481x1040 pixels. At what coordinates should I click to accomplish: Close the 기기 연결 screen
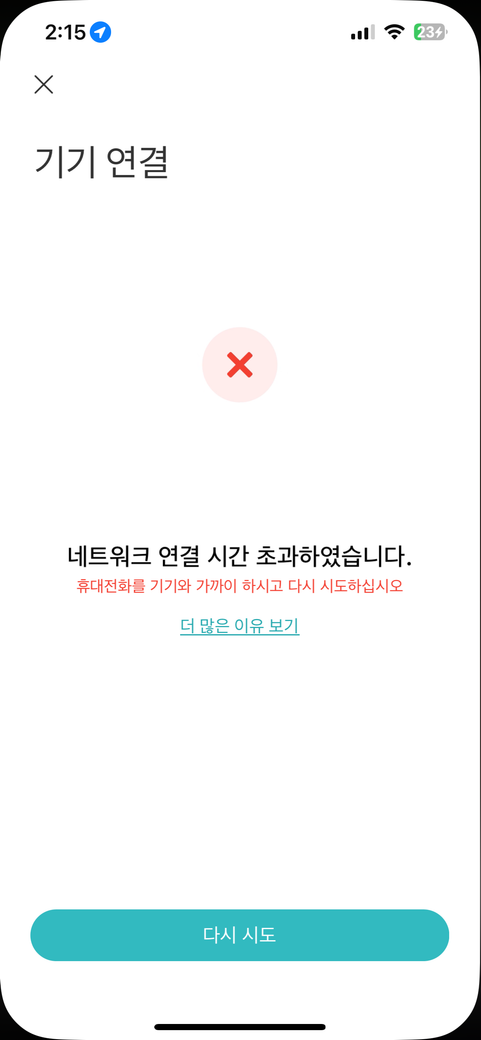pos(44,85)
